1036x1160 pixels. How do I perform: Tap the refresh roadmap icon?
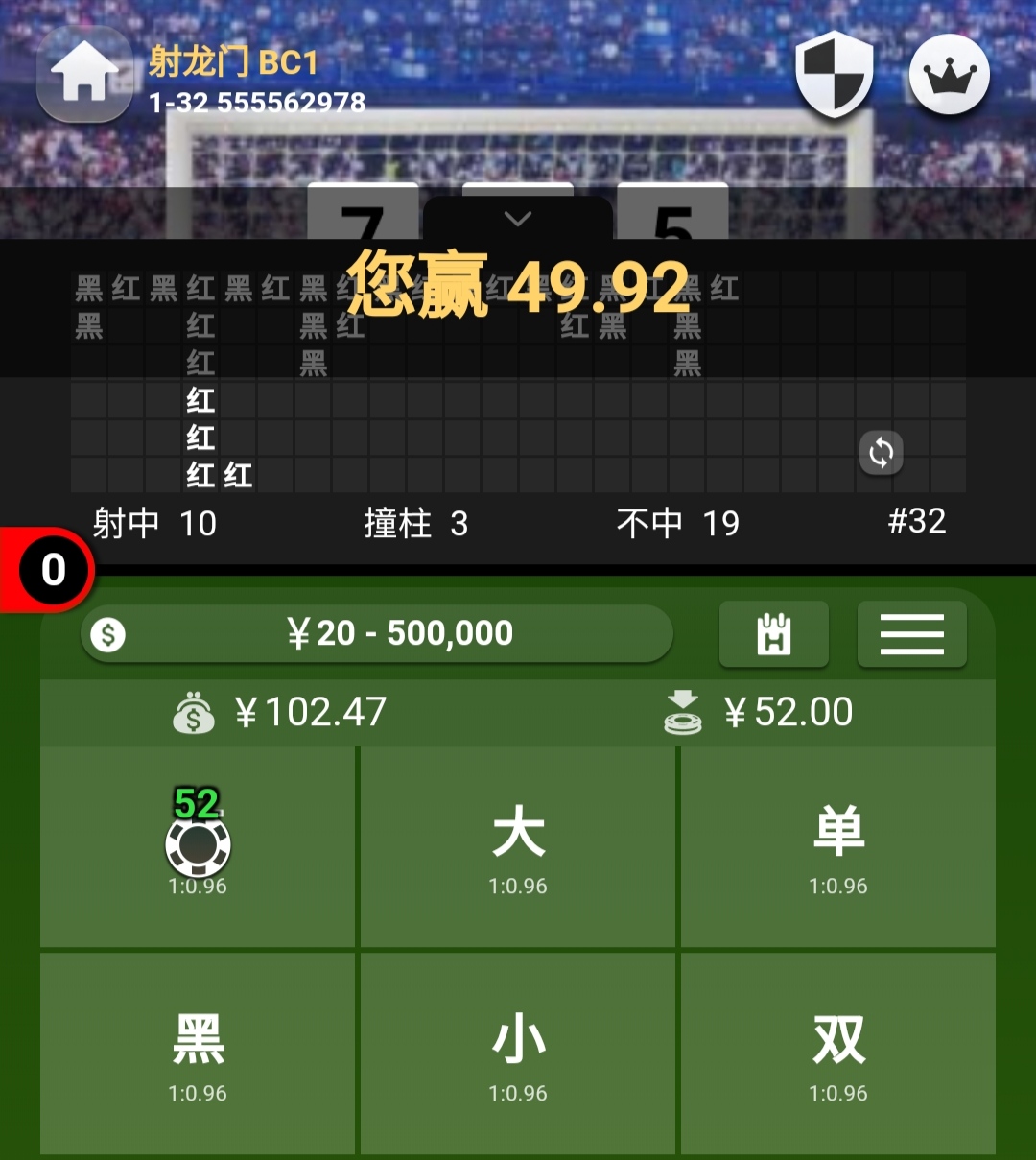coord(881,453)
